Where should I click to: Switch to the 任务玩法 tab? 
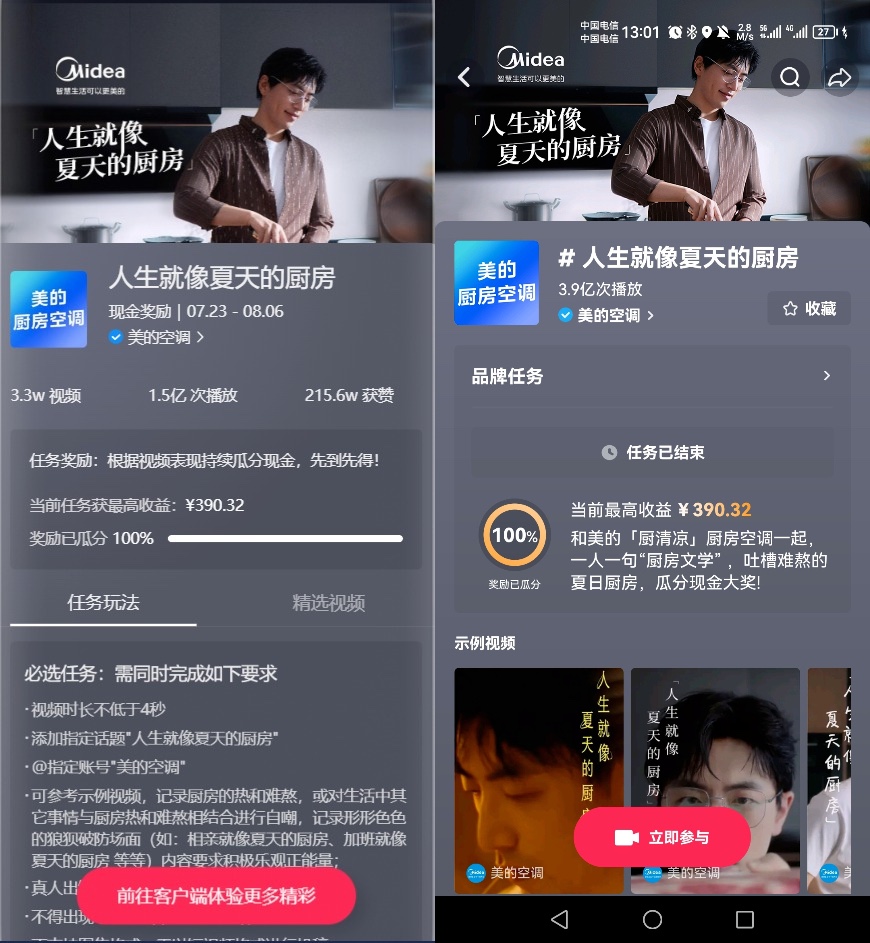click(103, 602)
